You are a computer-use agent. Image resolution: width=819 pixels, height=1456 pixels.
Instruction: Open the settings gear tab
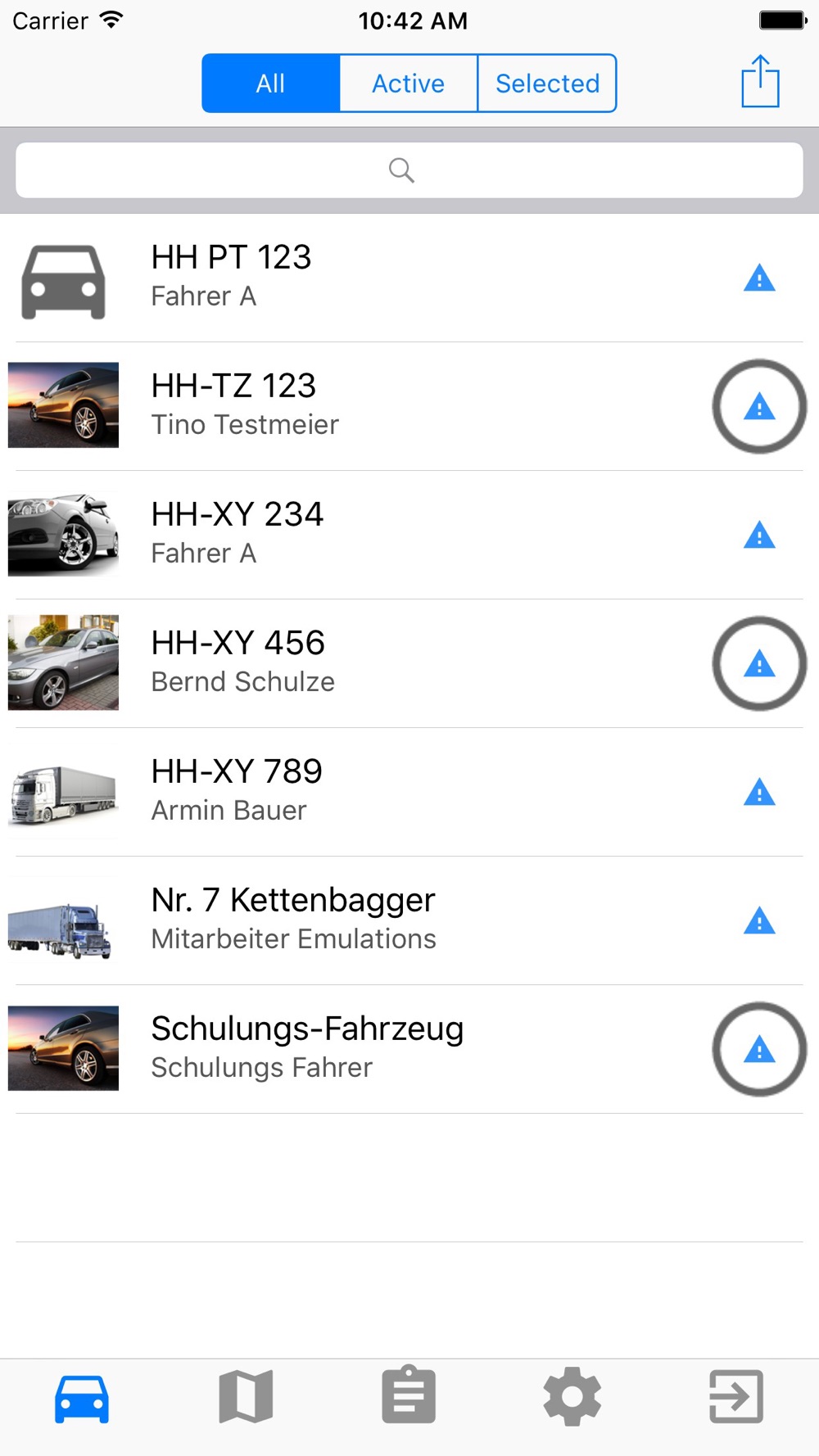pos(572,1396)
